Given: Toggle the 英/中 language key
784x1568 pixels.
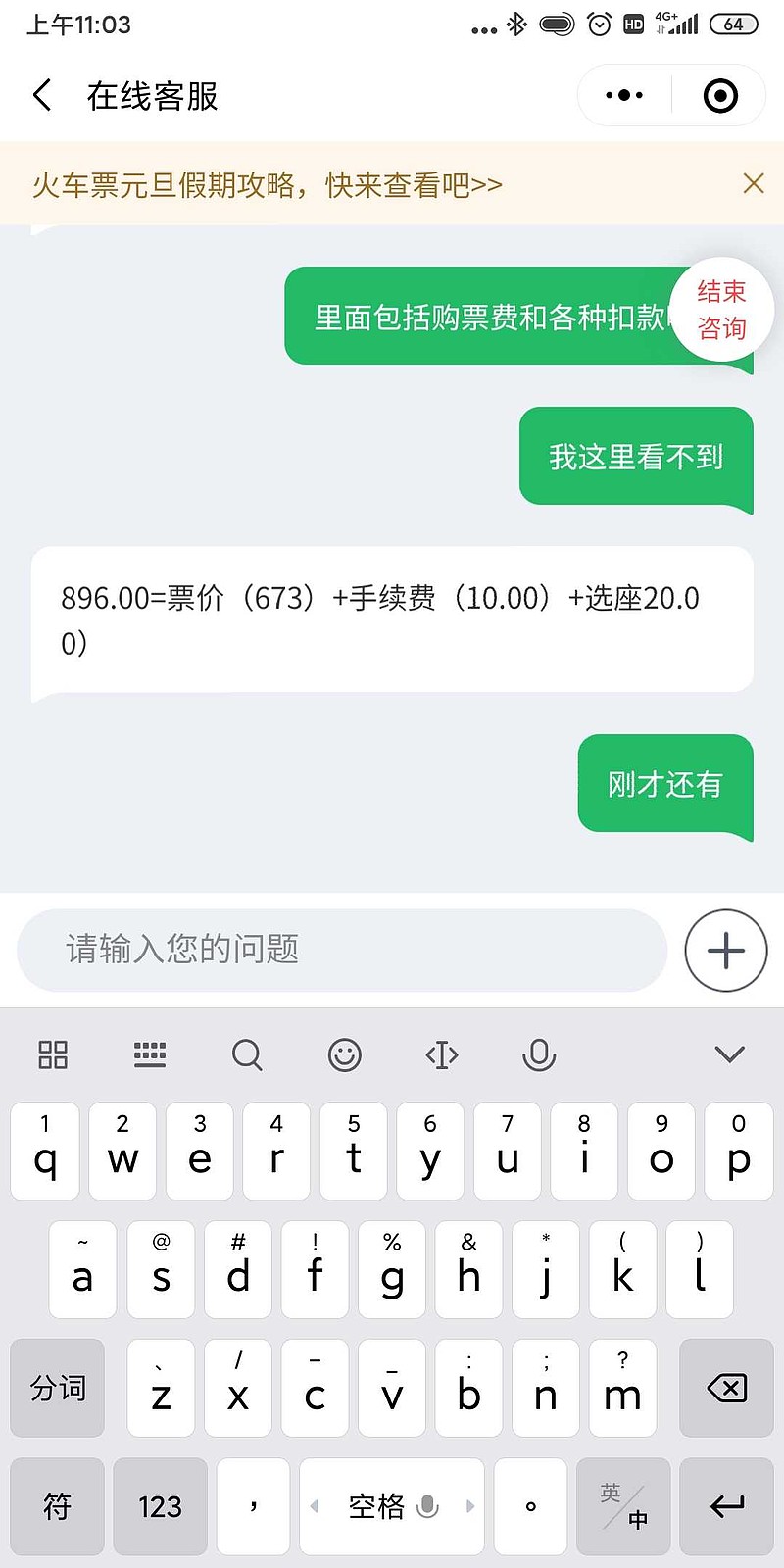Looking at the screenshot, I should click(x=624, y=1506).
